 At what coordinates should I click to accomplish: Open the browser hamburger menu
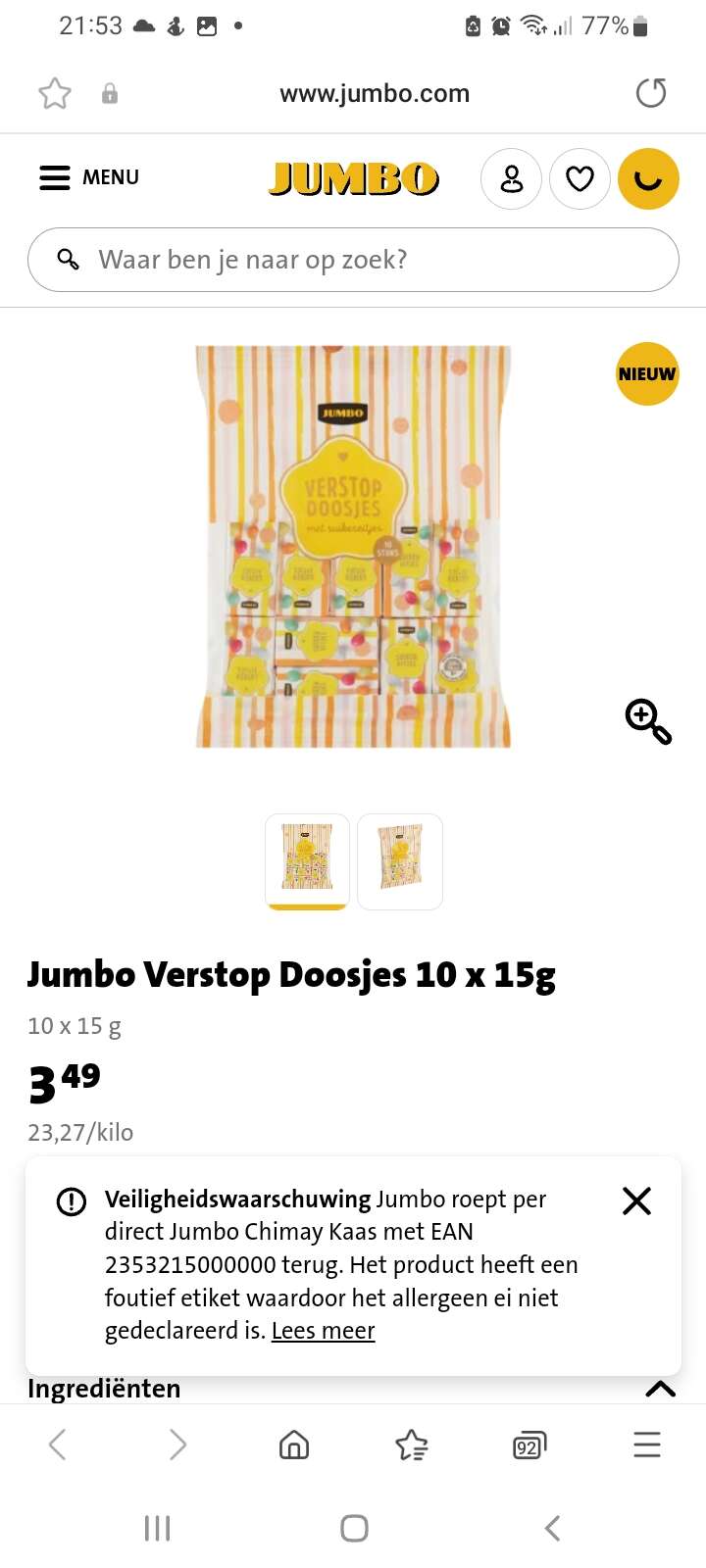pos(647,1445)
